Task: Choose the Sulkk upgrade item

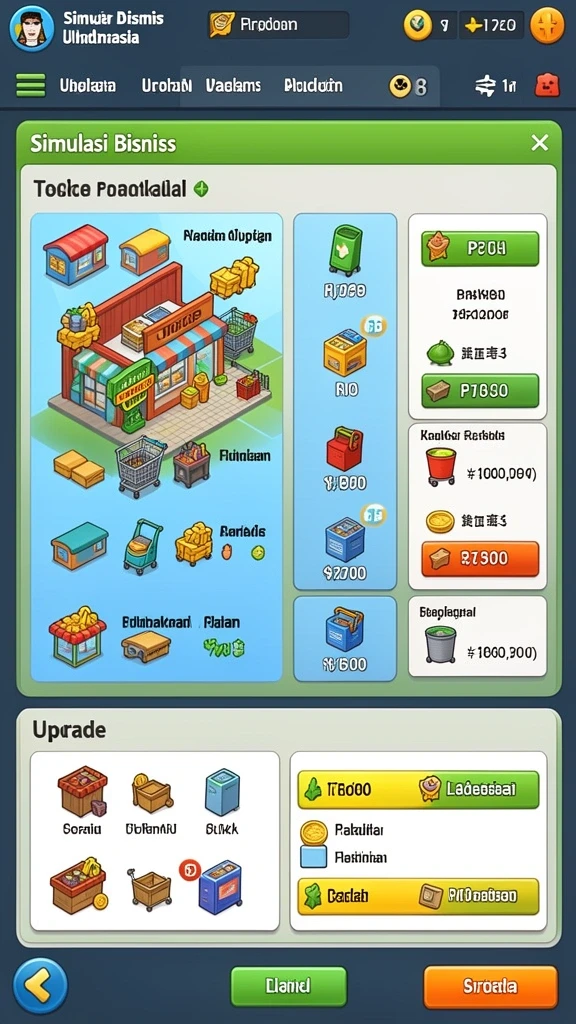Action: click(x=222, y=802)
